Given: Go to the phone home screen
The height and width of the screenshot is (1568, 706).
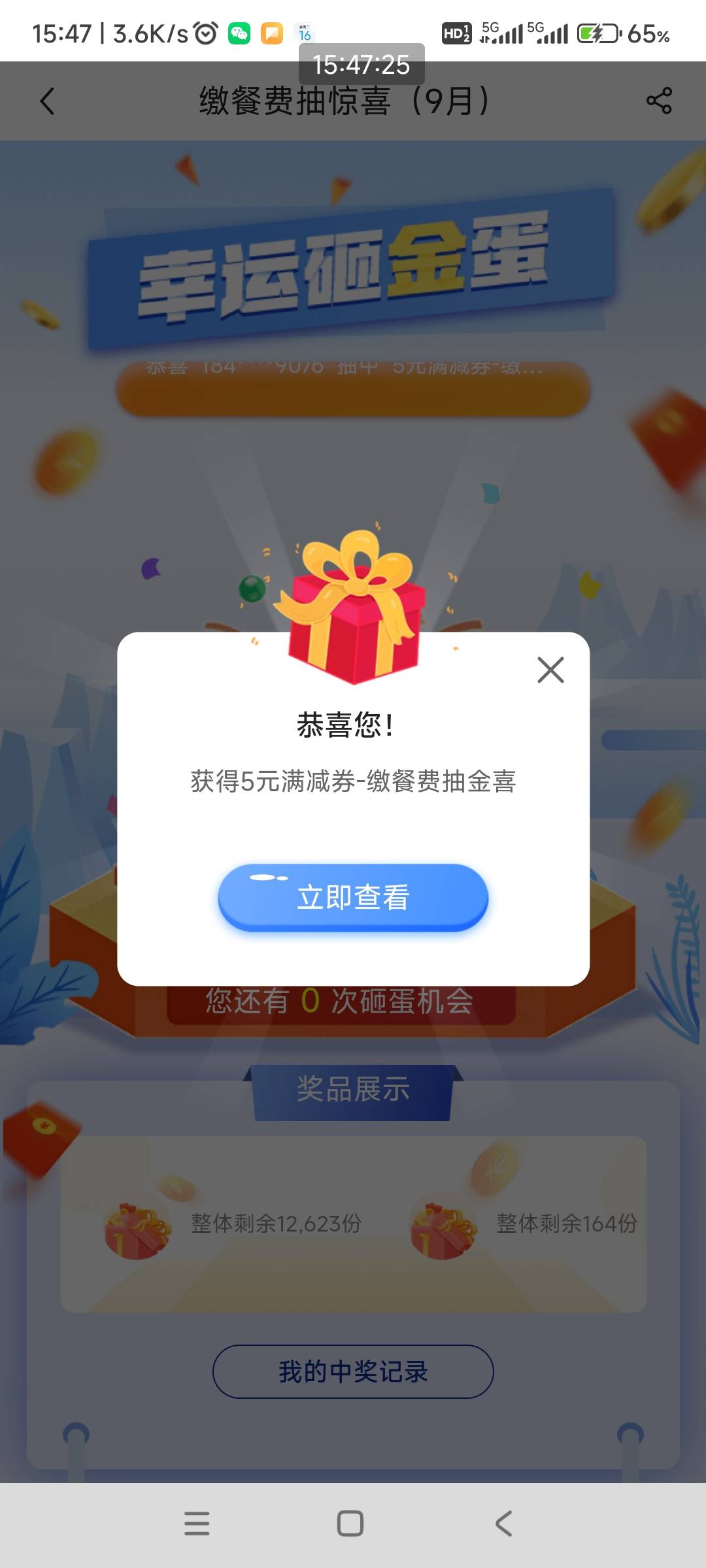Looking at the screenshot, I should click(350, 1523).
